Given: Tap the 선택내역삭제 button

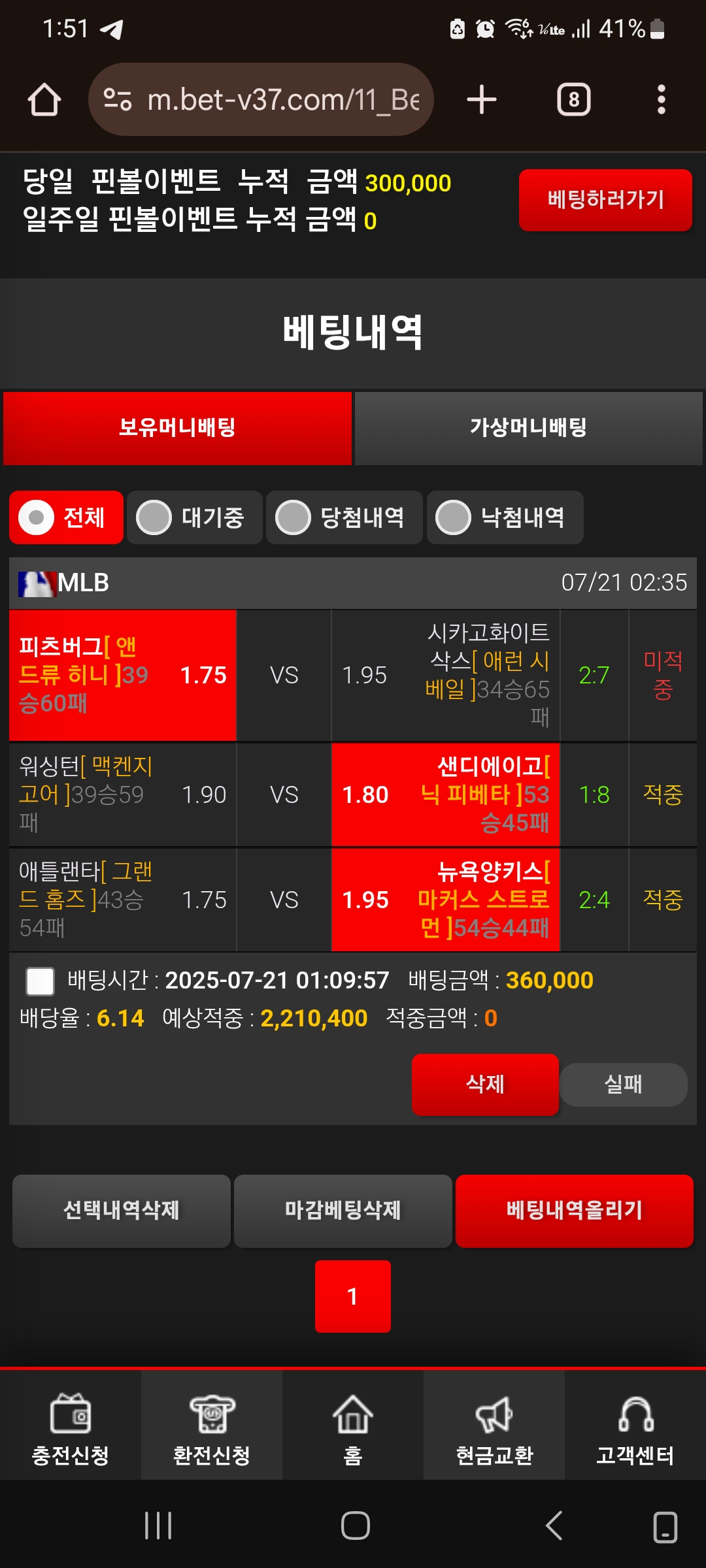Looking at the screenshot, I should 122,1211.
